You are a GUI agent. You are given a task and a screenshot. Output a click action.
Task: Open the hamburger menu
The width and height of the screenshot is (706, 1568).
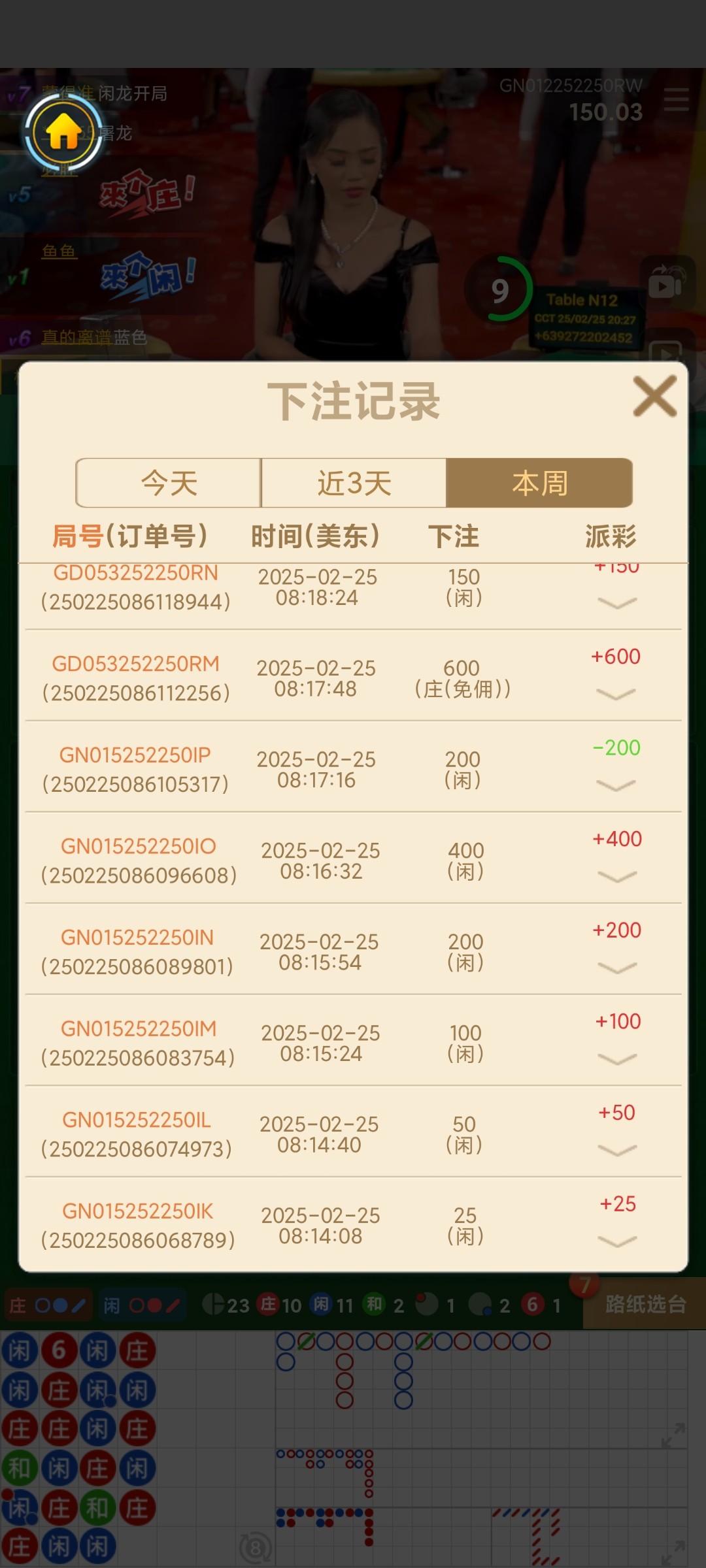(676, 100)
